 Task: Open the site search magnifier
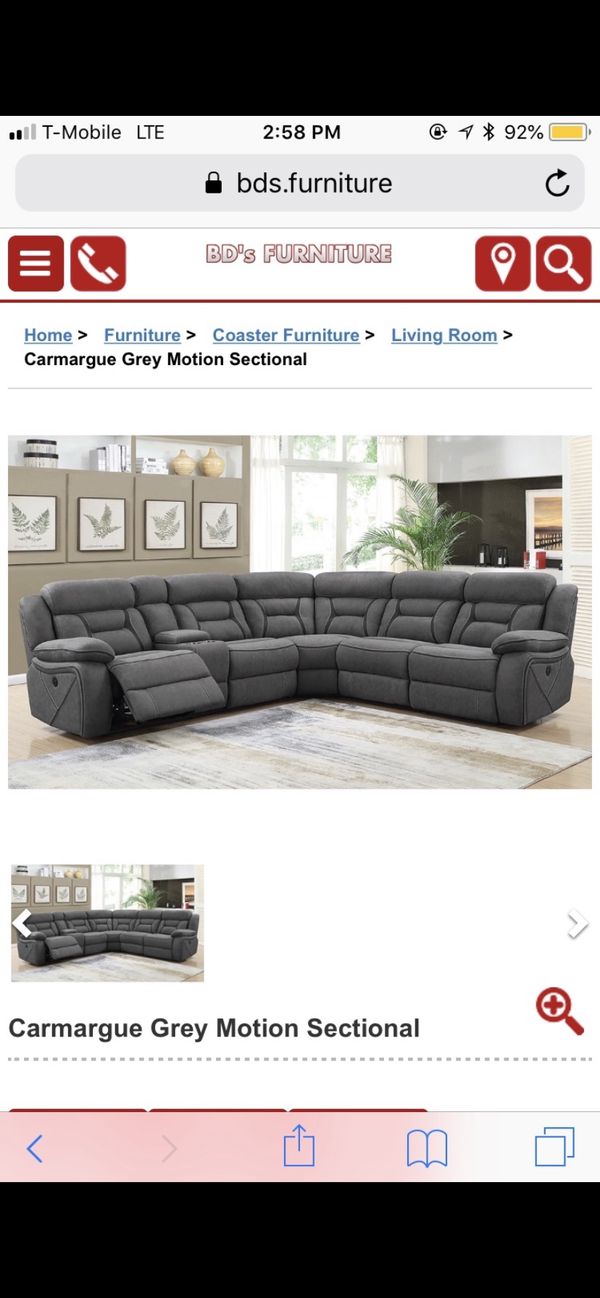pyautogui.click(x=564, y=264)
